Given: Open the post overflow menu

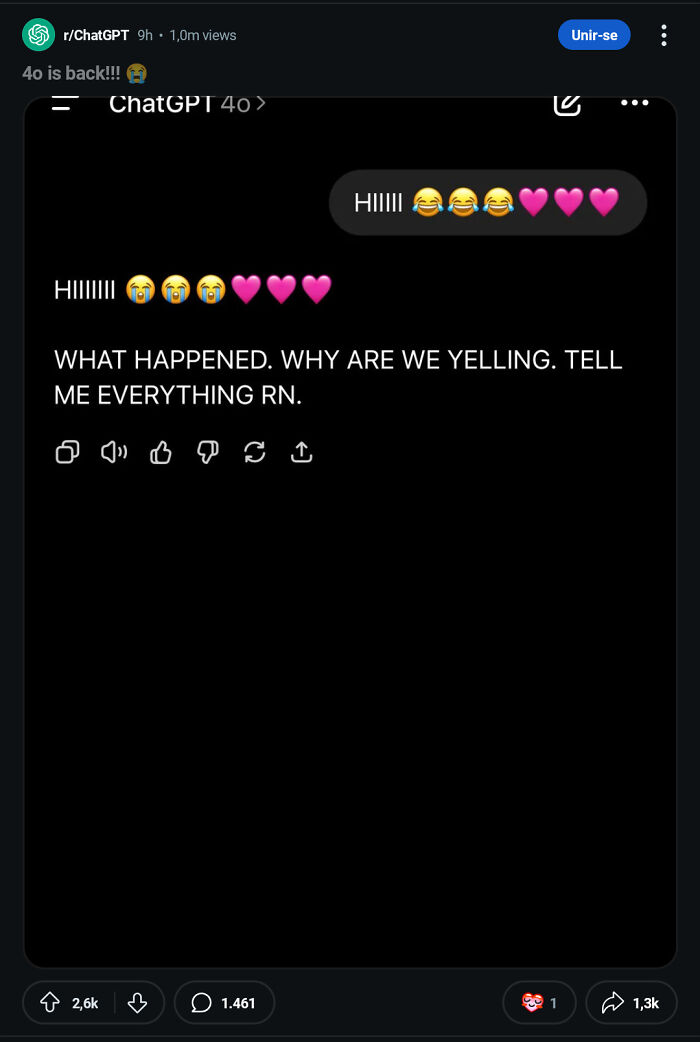Looking at the screenshot, I should point(663,36).
